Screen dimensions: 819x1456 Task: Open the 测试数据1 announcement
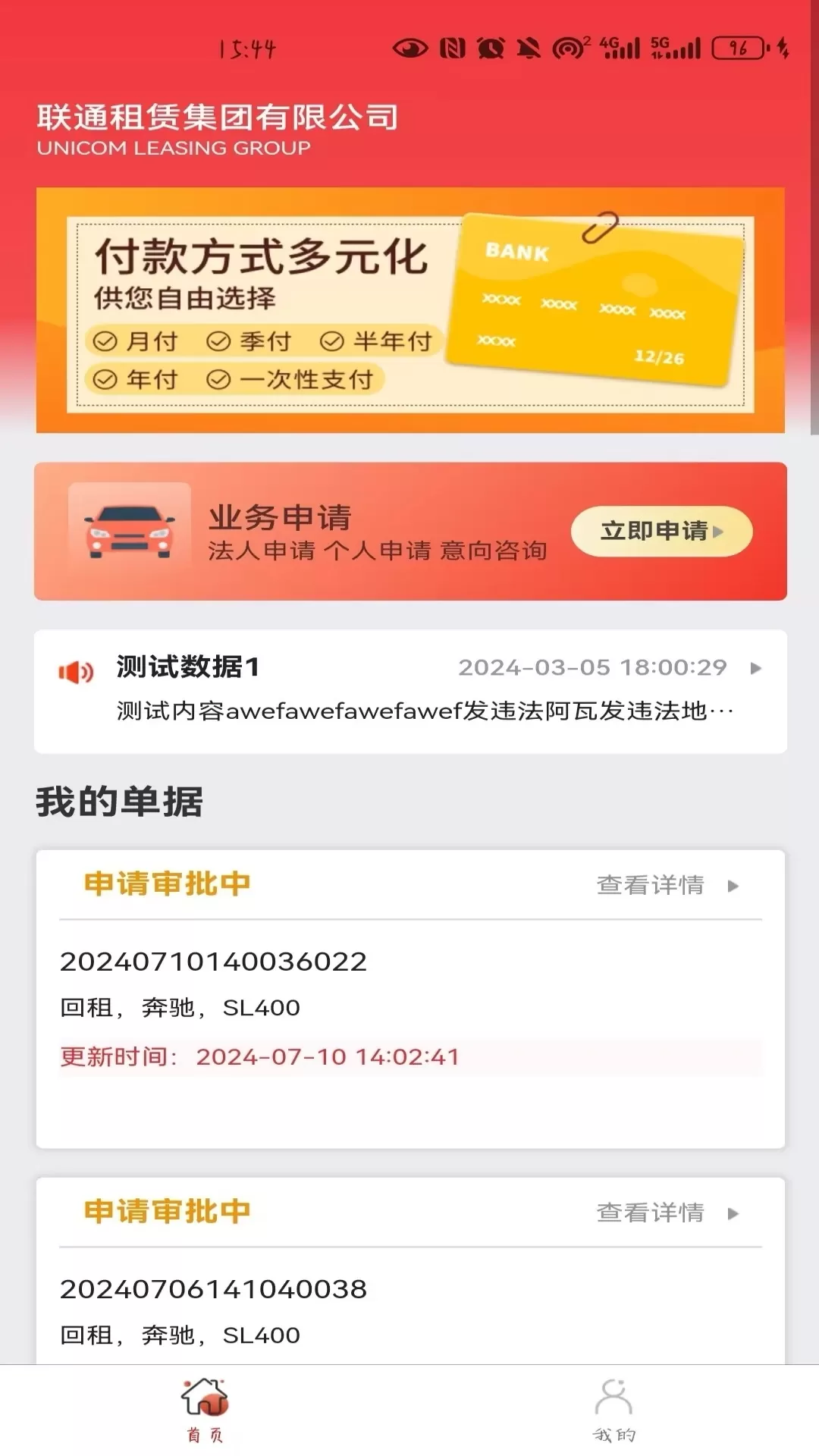click(x=409, y=690)
